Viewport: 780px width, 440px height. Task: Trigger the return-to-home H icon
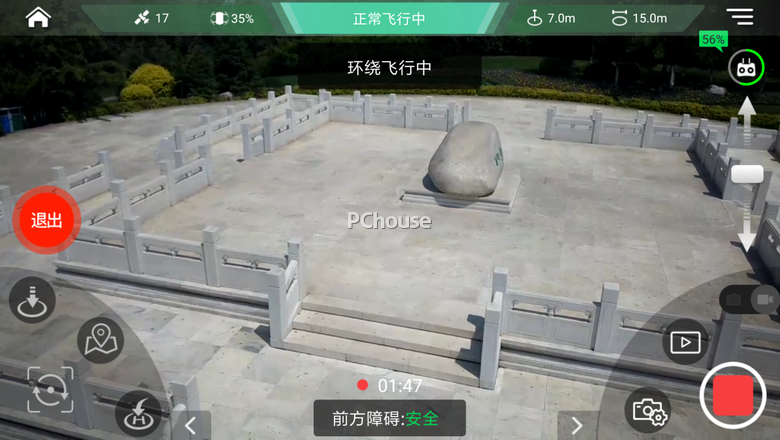(x=138, y=412)
